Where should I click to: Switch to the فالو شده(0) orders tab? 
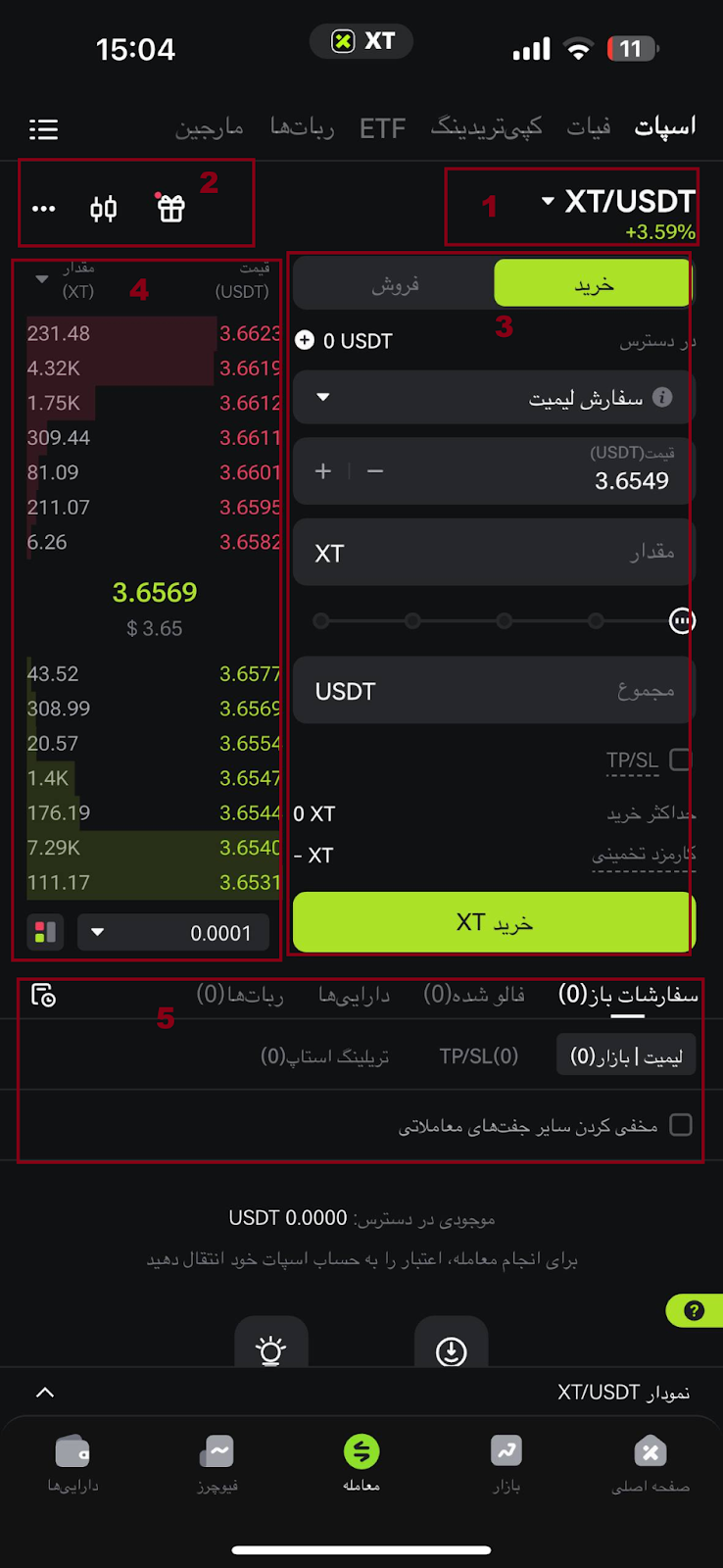(474, 995)
